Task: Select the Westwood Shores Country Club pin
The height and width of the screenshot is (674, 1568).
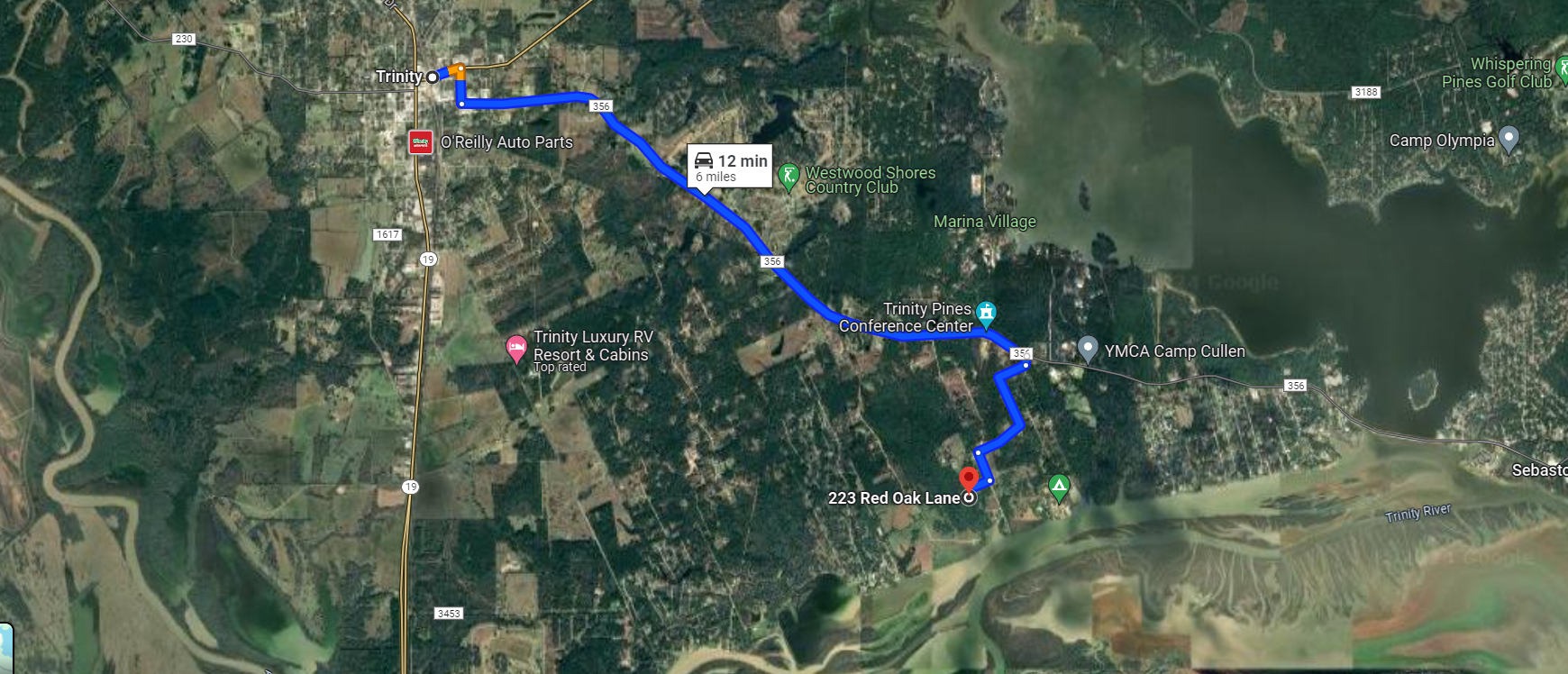Action: tap(789, 177)
